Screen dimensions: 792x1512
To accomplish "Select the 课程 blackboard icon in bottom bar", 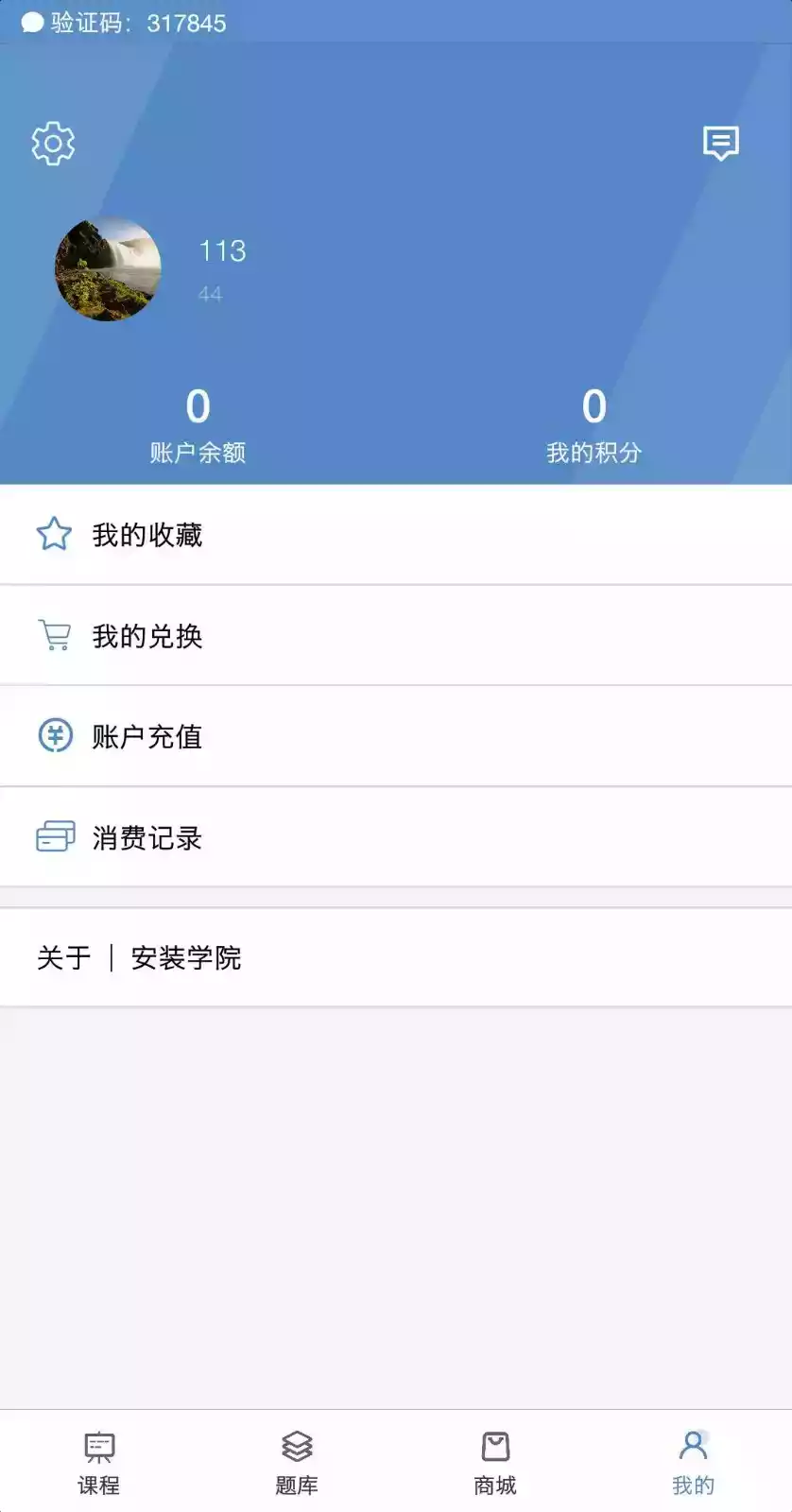I will click(x=98, y=1446).
